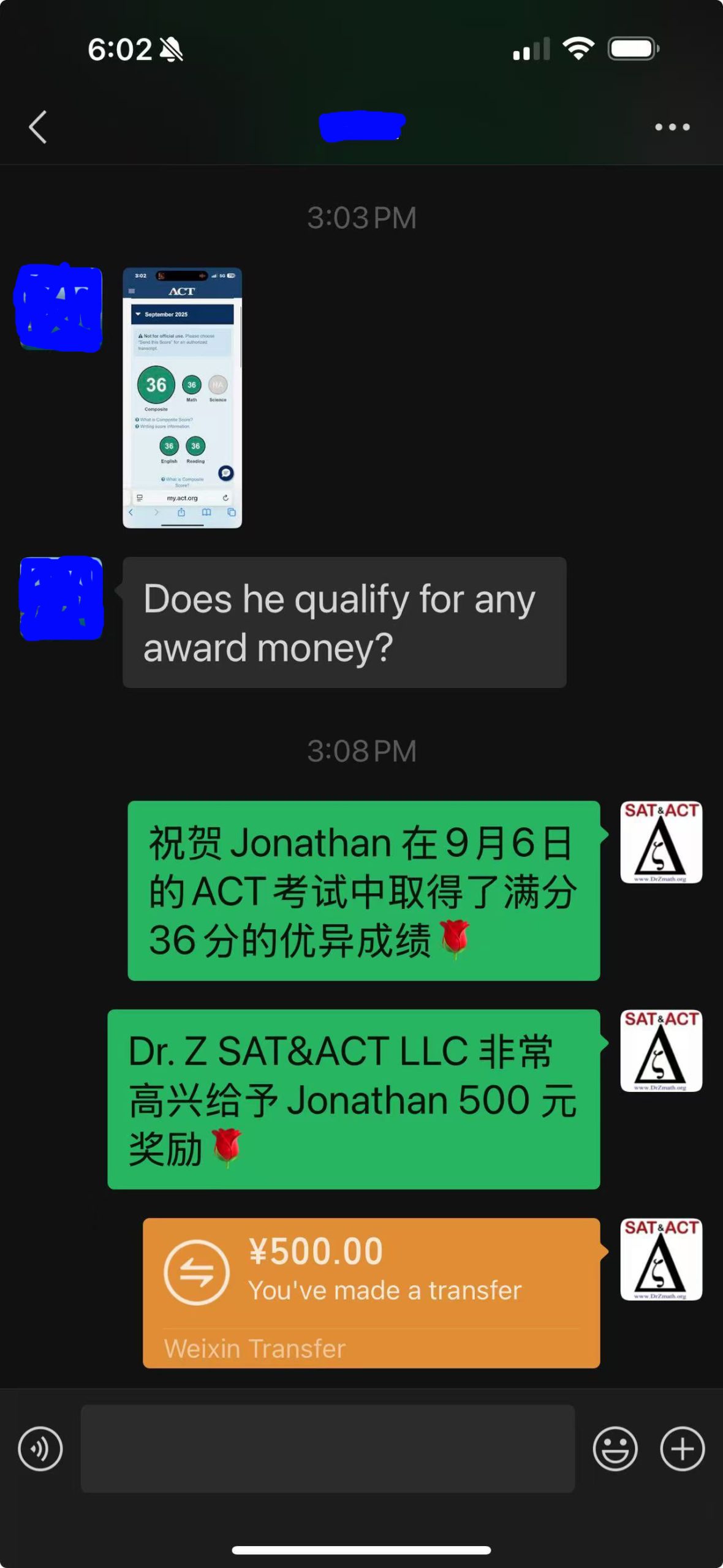The height and width of the screenshot is (1568, 723).
Task: Open the ACT score screenshot image
Action: click(x=182, y=398)
